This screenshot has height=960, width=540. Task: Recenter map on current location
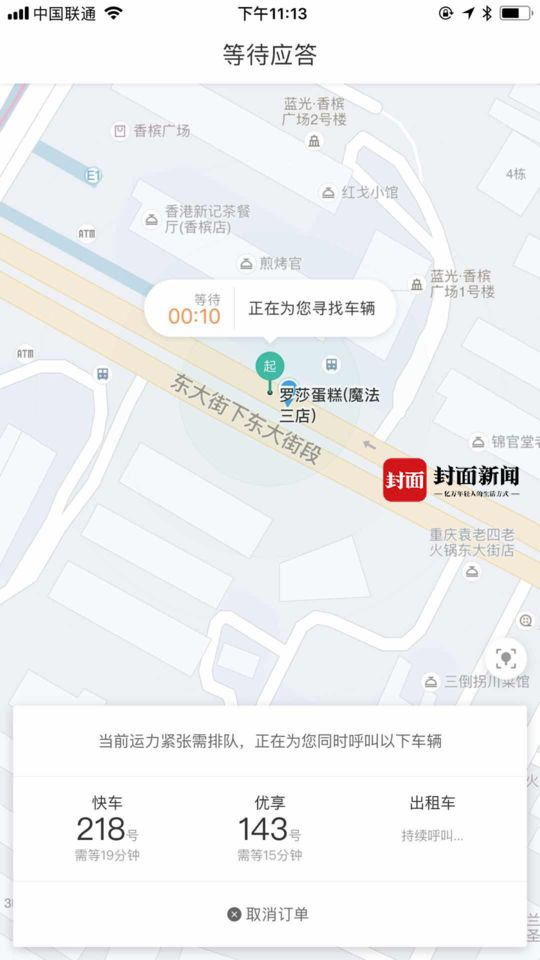[505, 659]
